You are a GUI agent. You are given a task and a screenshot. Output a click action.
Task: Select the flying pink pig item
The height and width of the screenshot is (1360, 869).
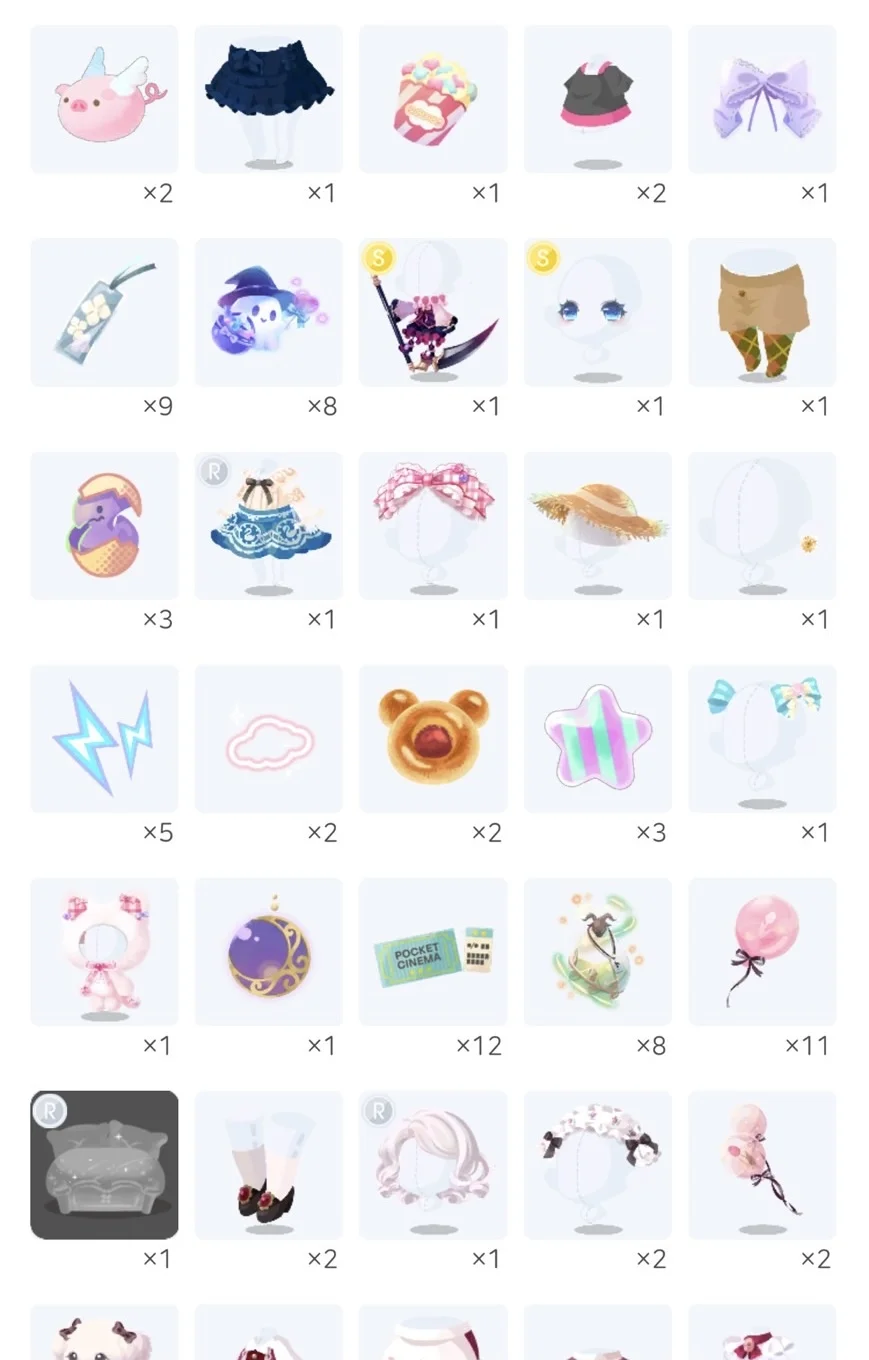click(104, 100)
